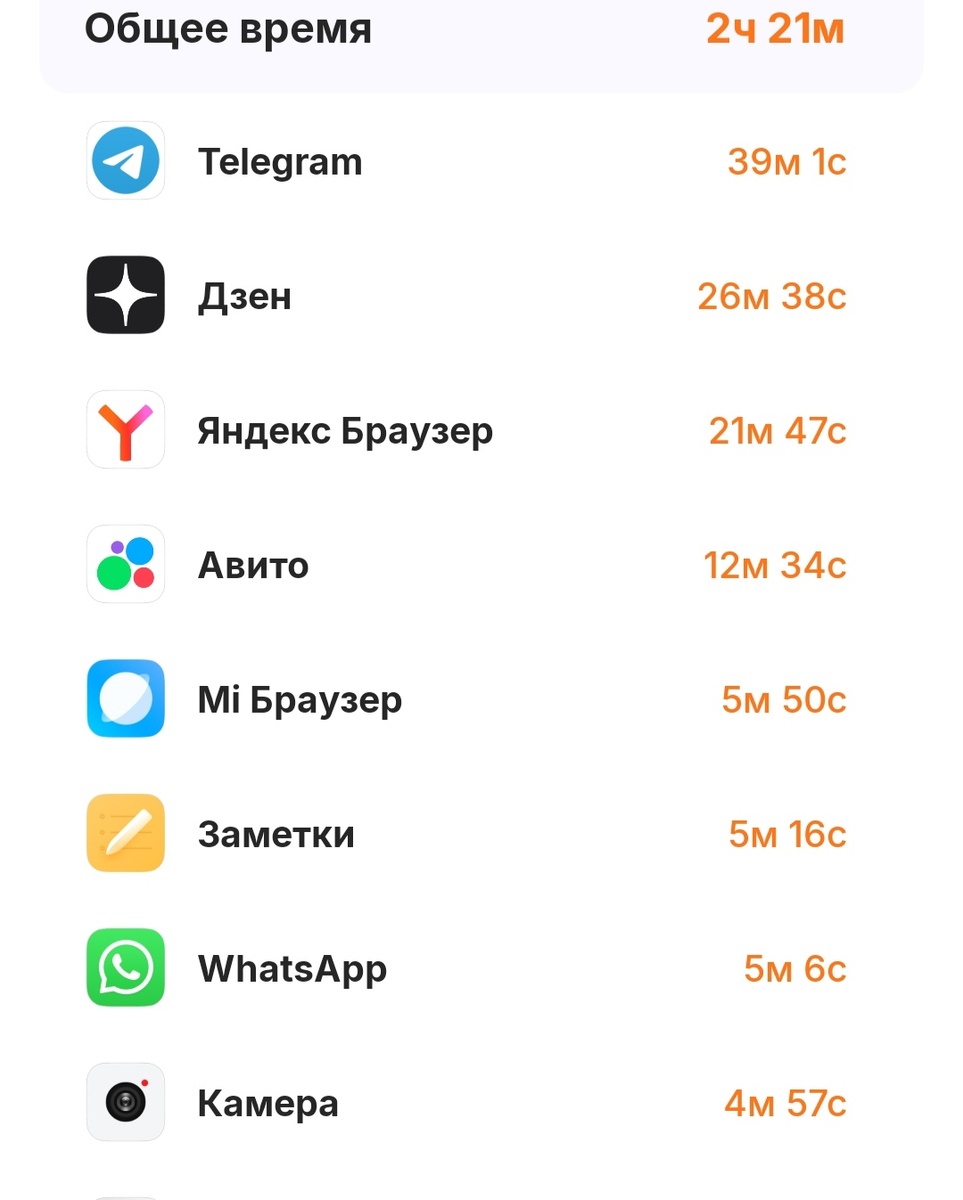The width and height of the screenshot is (963, 1200).
Task: Open the Telegram usage row
Action: (x=480, y=160)
